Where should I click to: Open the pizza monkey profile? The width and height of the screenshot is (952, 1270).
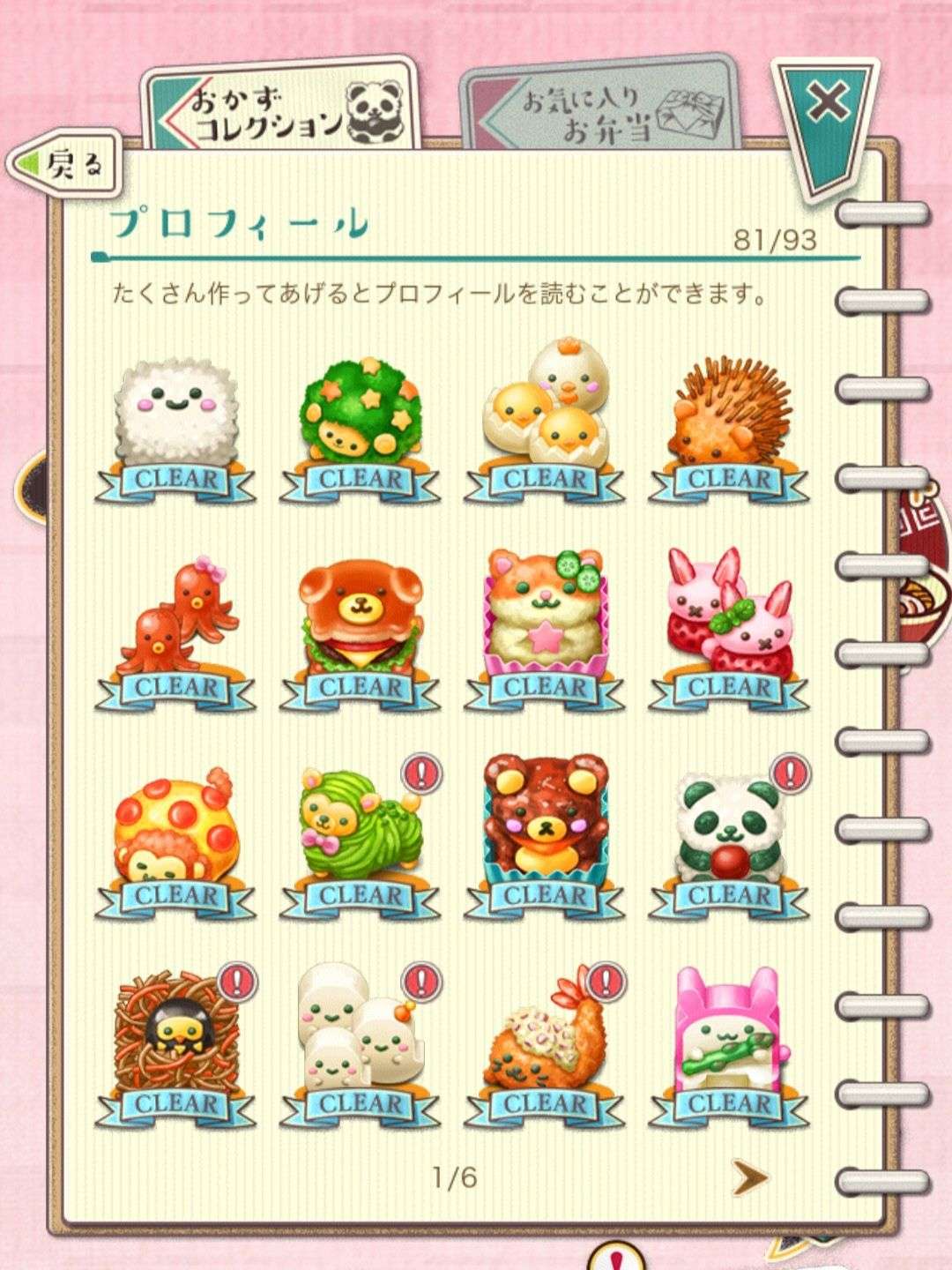176,829
